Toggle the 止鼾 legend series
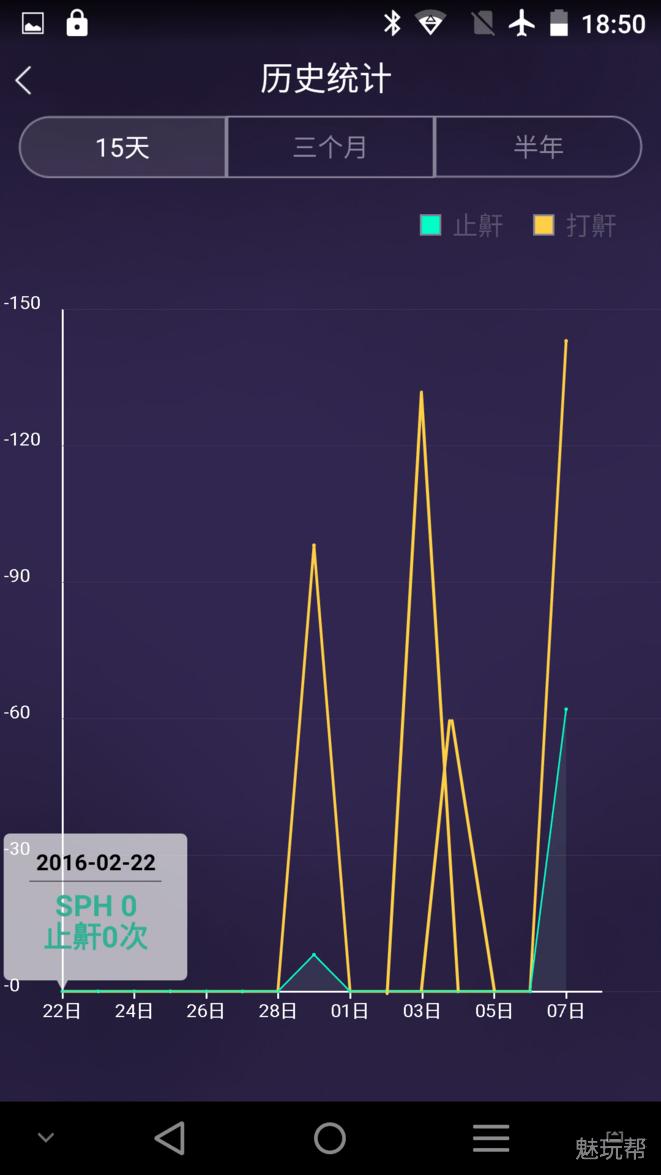This screenshot has width=661, height=1175. tap(461, 225)
